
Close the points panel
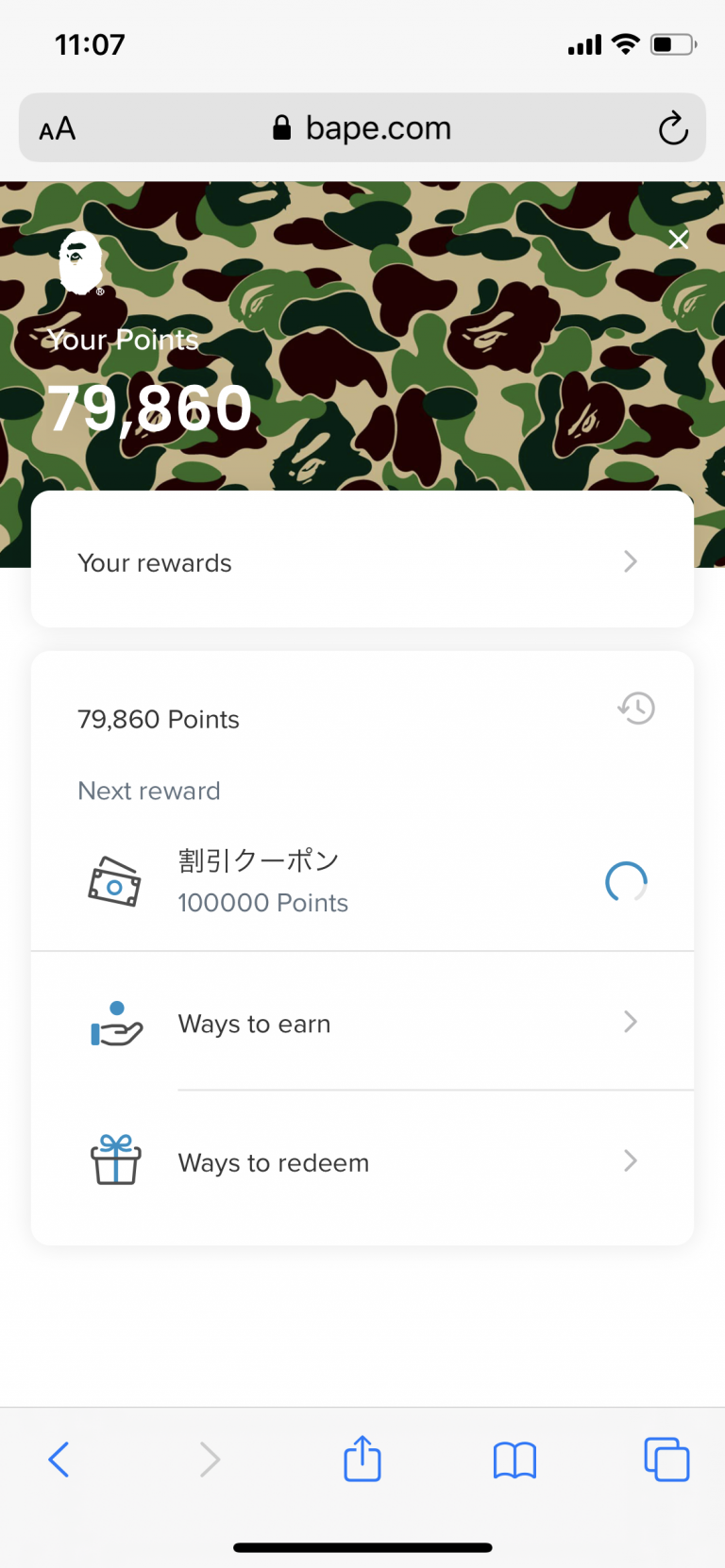[678, 240]
